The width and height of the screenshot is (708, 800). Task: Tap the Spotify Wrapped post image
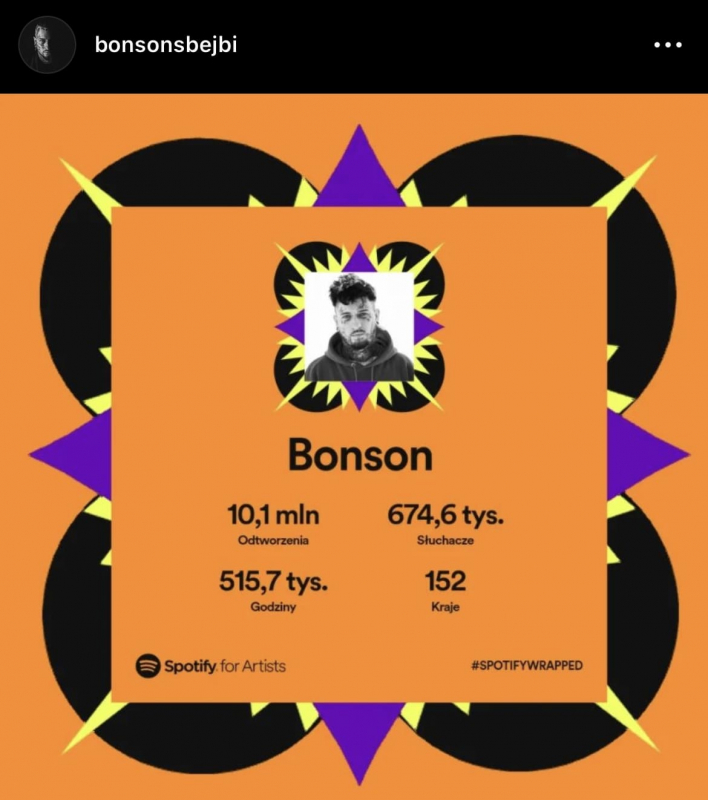click(354, 450)
